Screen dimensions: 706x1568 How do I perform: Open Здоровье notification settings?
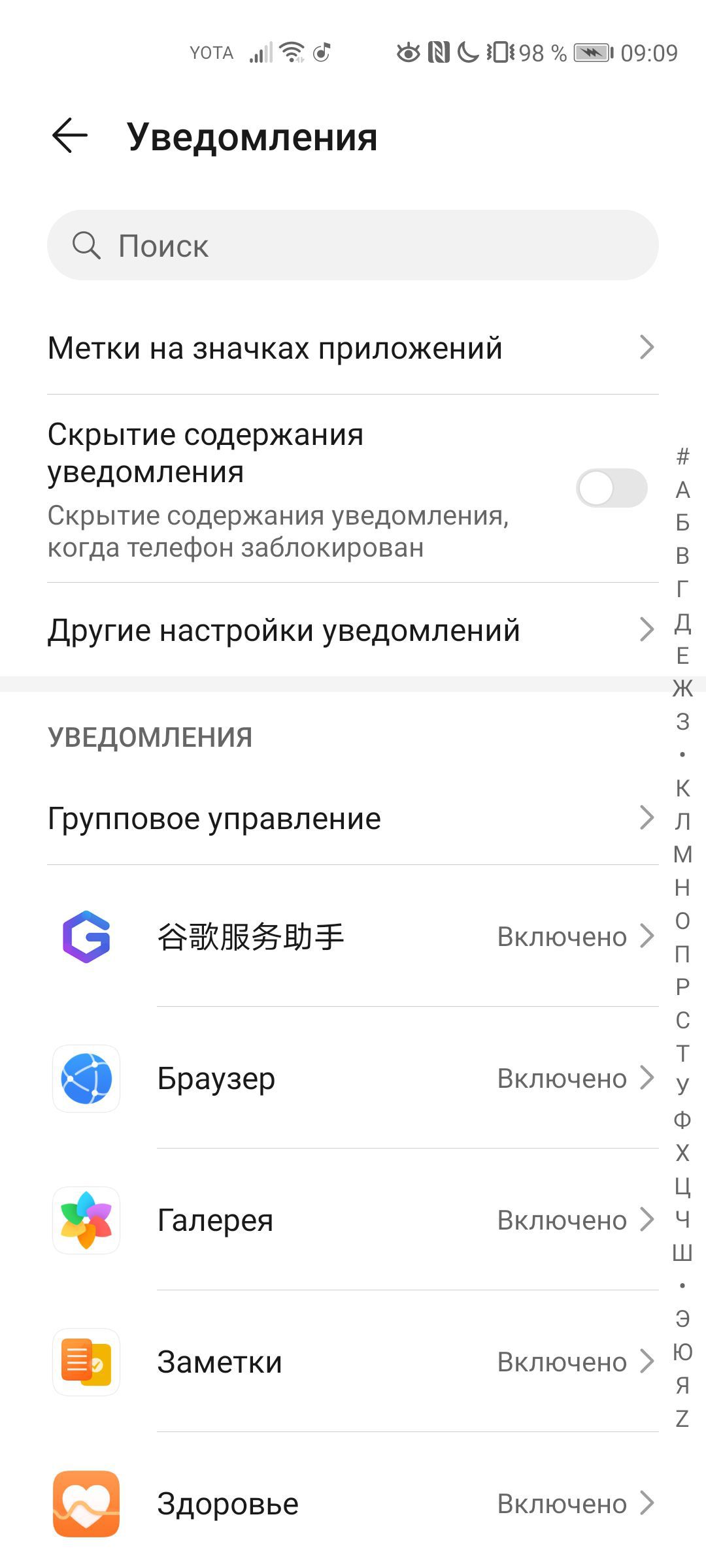(x=353, y=1503)
